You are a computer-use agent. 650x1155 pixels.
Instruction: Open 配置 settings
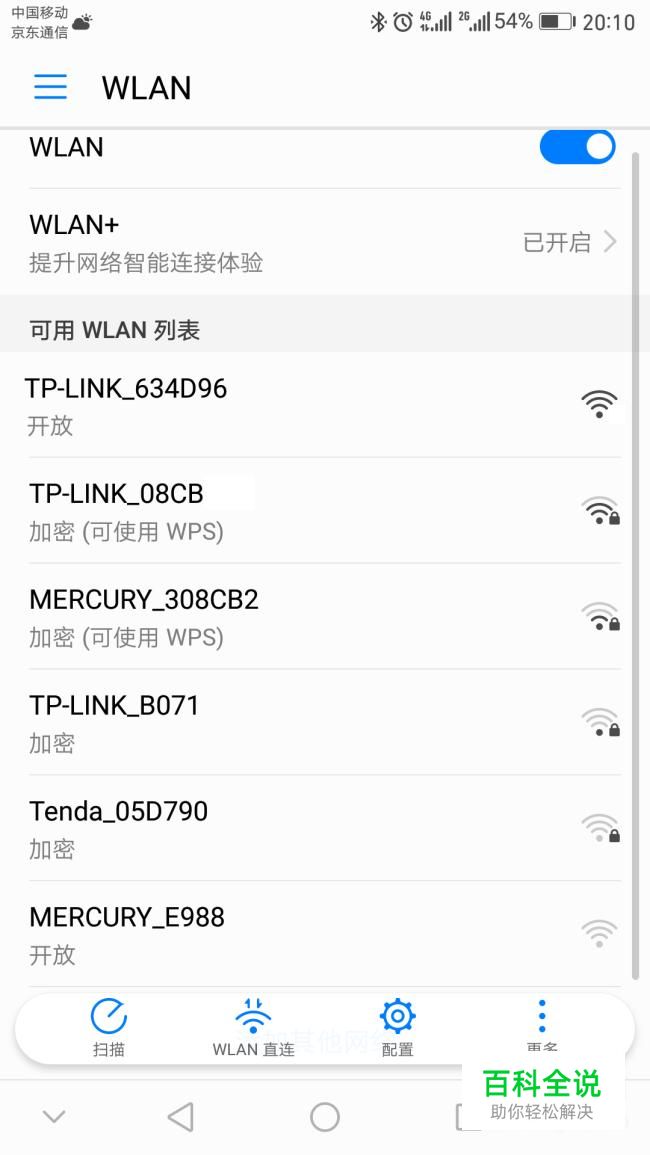click(x=397, y=1028)
